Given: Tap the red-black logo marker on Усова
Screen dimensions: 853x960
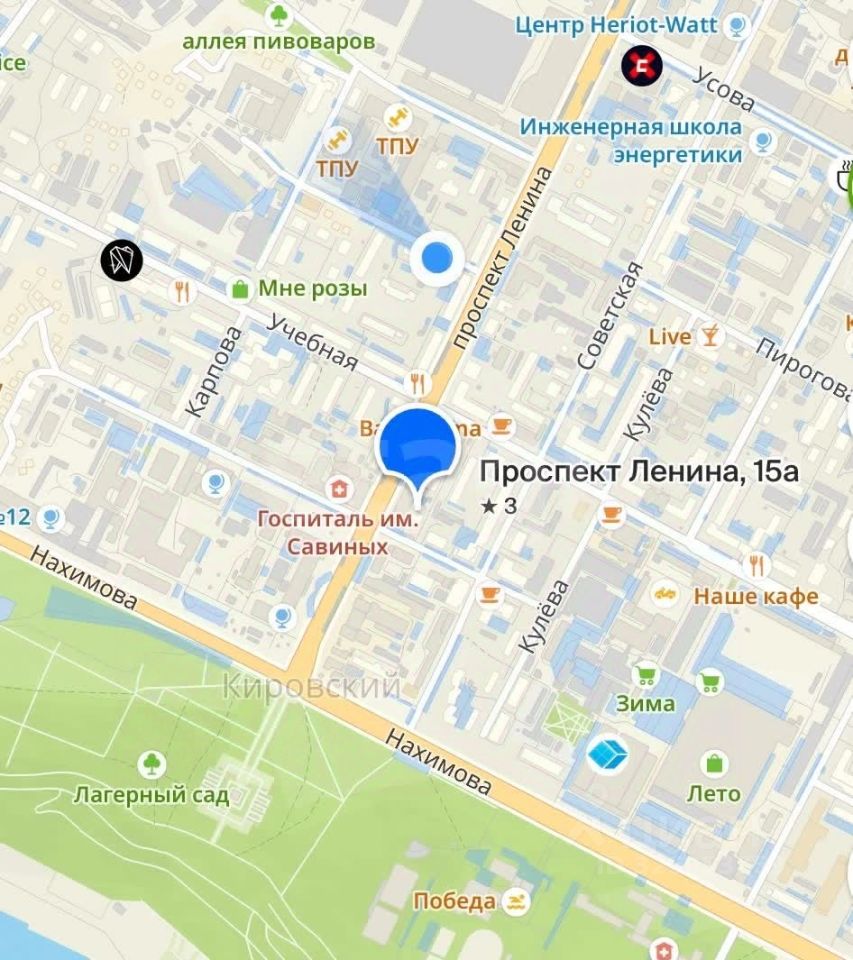Looking at the screenshot, I should click(x=641, y=66).
